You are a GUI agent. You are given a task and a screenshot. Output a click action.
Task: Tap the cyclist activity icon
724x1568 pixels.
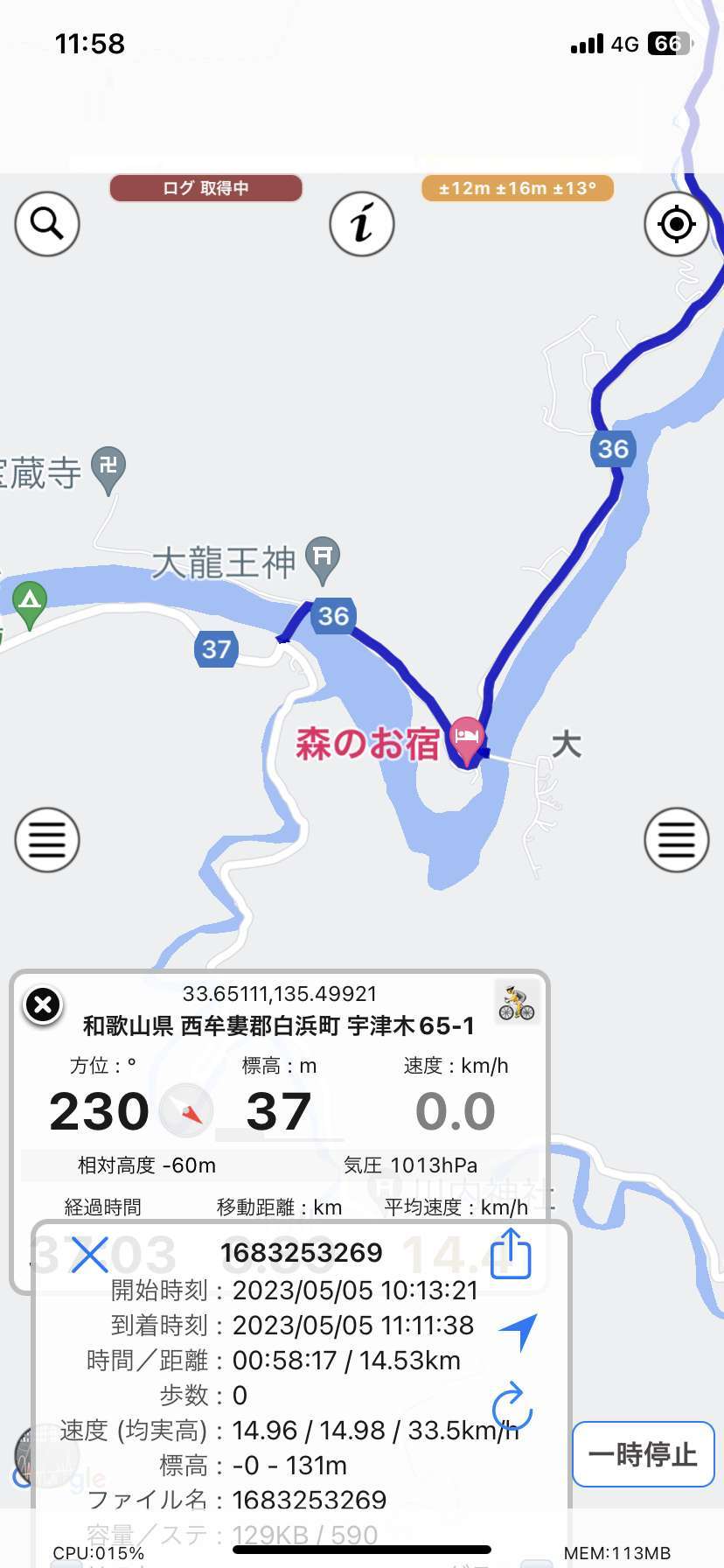click(517, 1003)
